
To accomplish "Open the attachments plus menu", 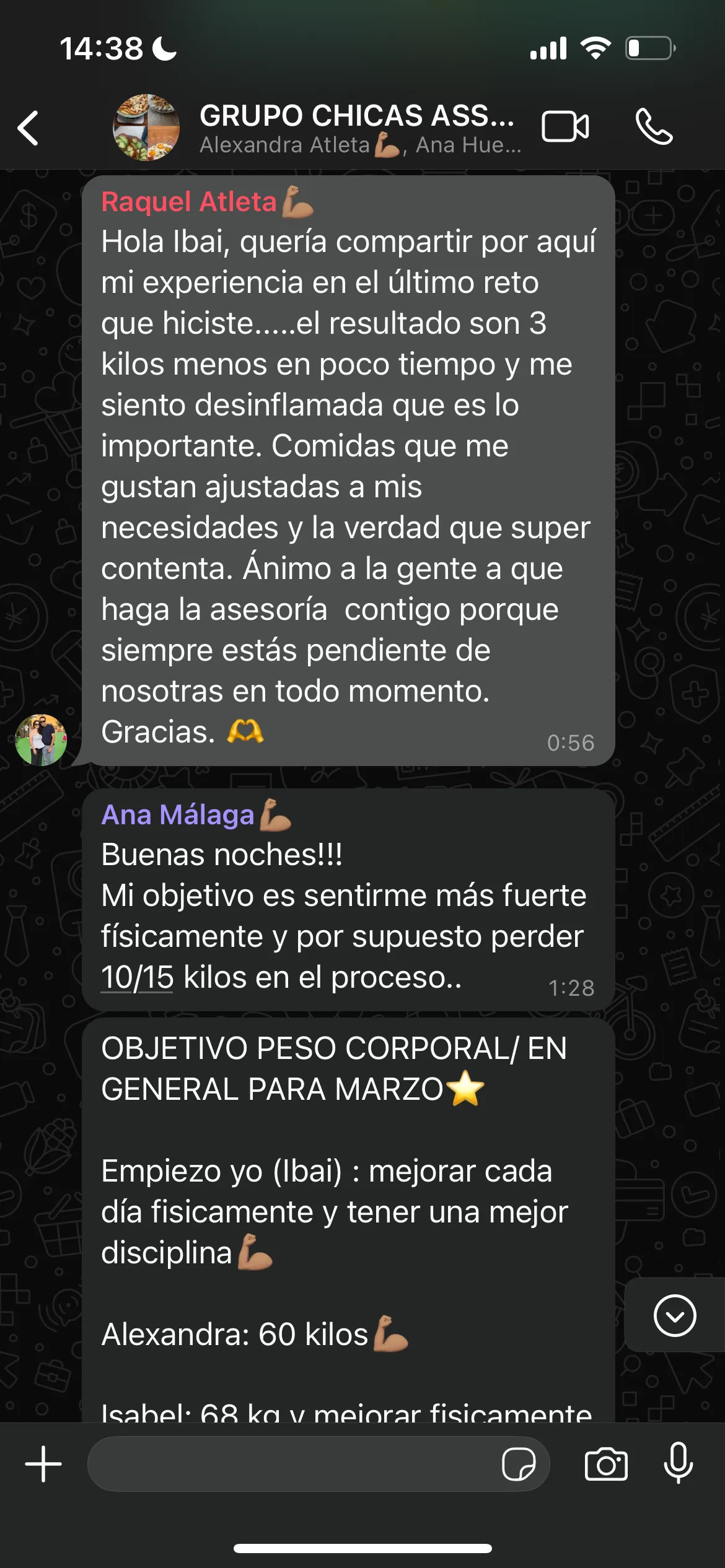I will coord(43,1464).
